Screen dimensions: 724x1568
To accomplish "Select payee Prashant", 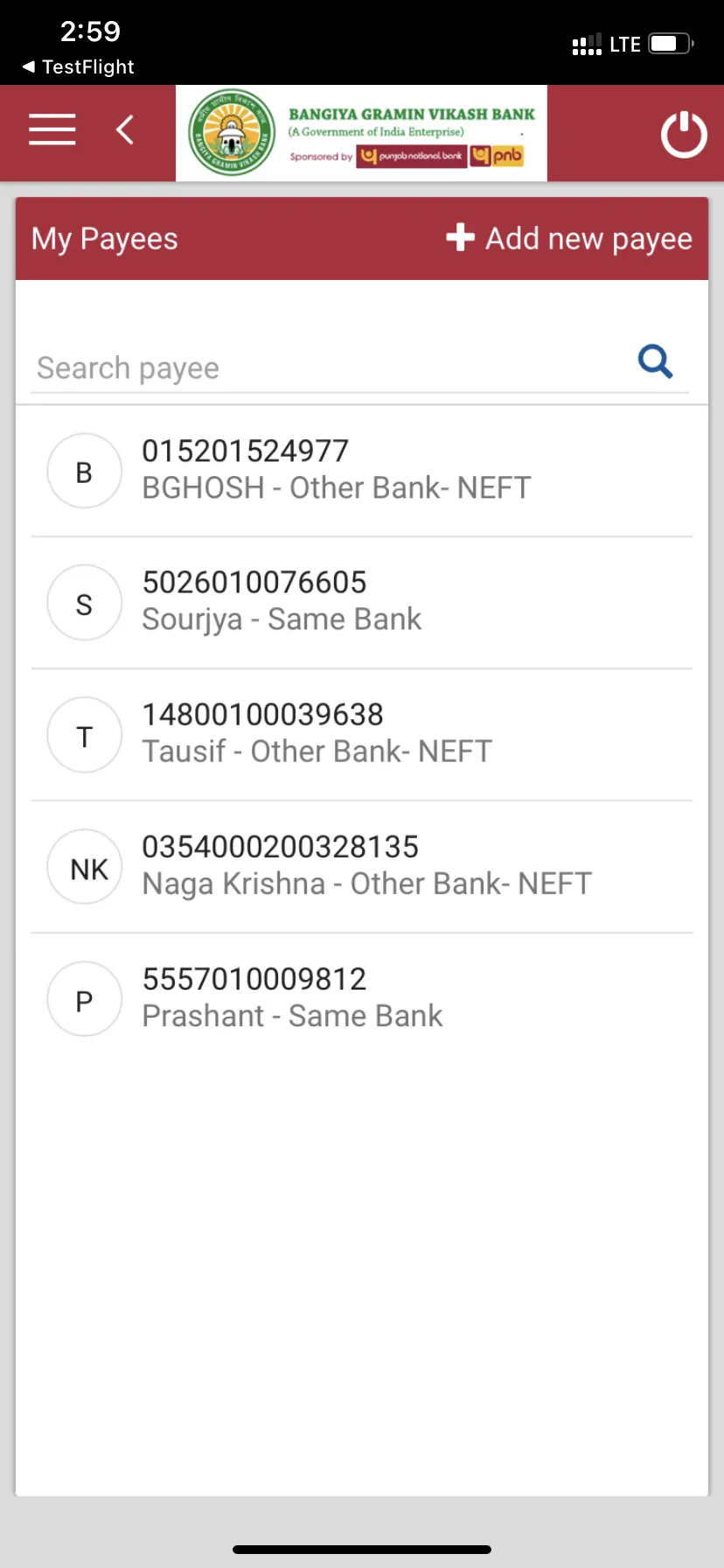I will coord(292,997).
